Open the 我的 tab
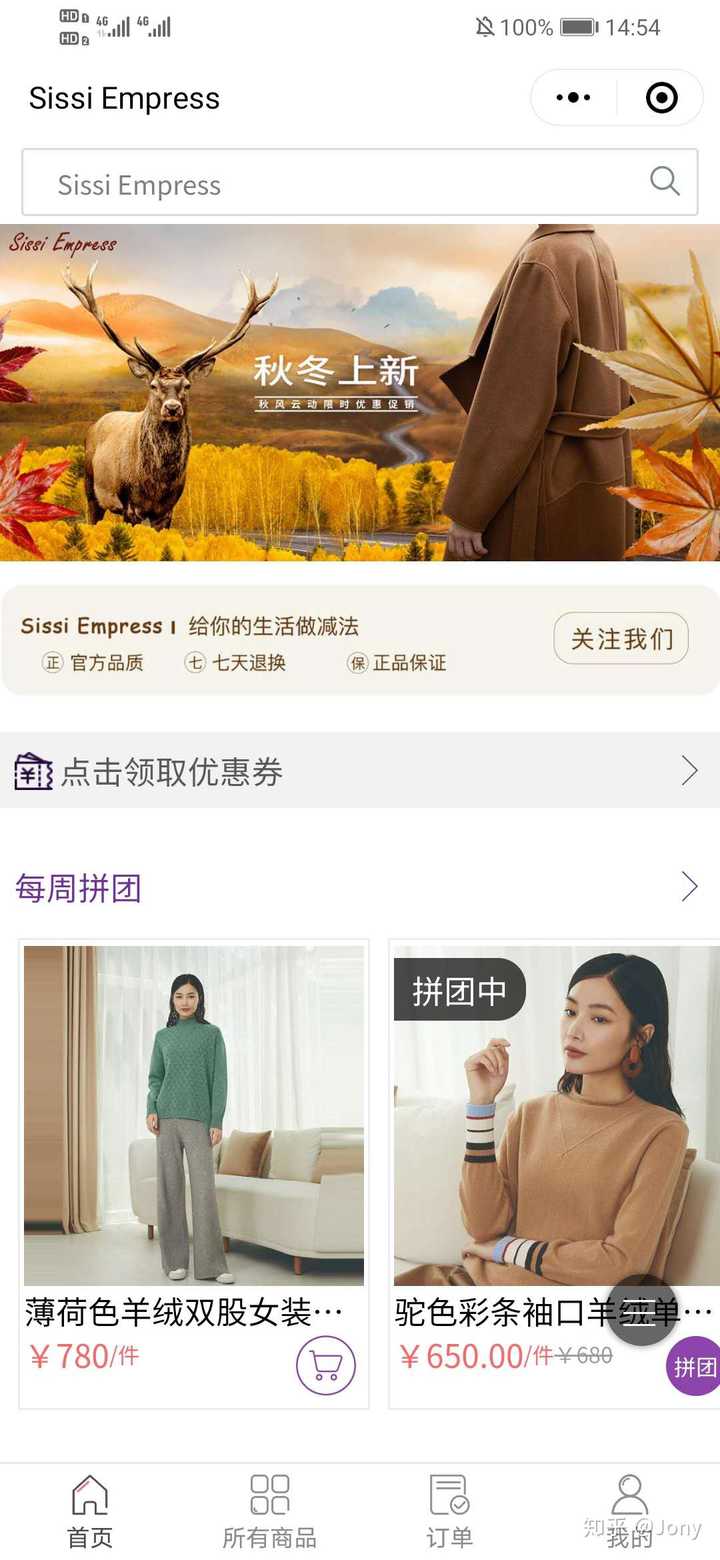The height and width of the screenshot is (1560, 720). click(629, 1512)
